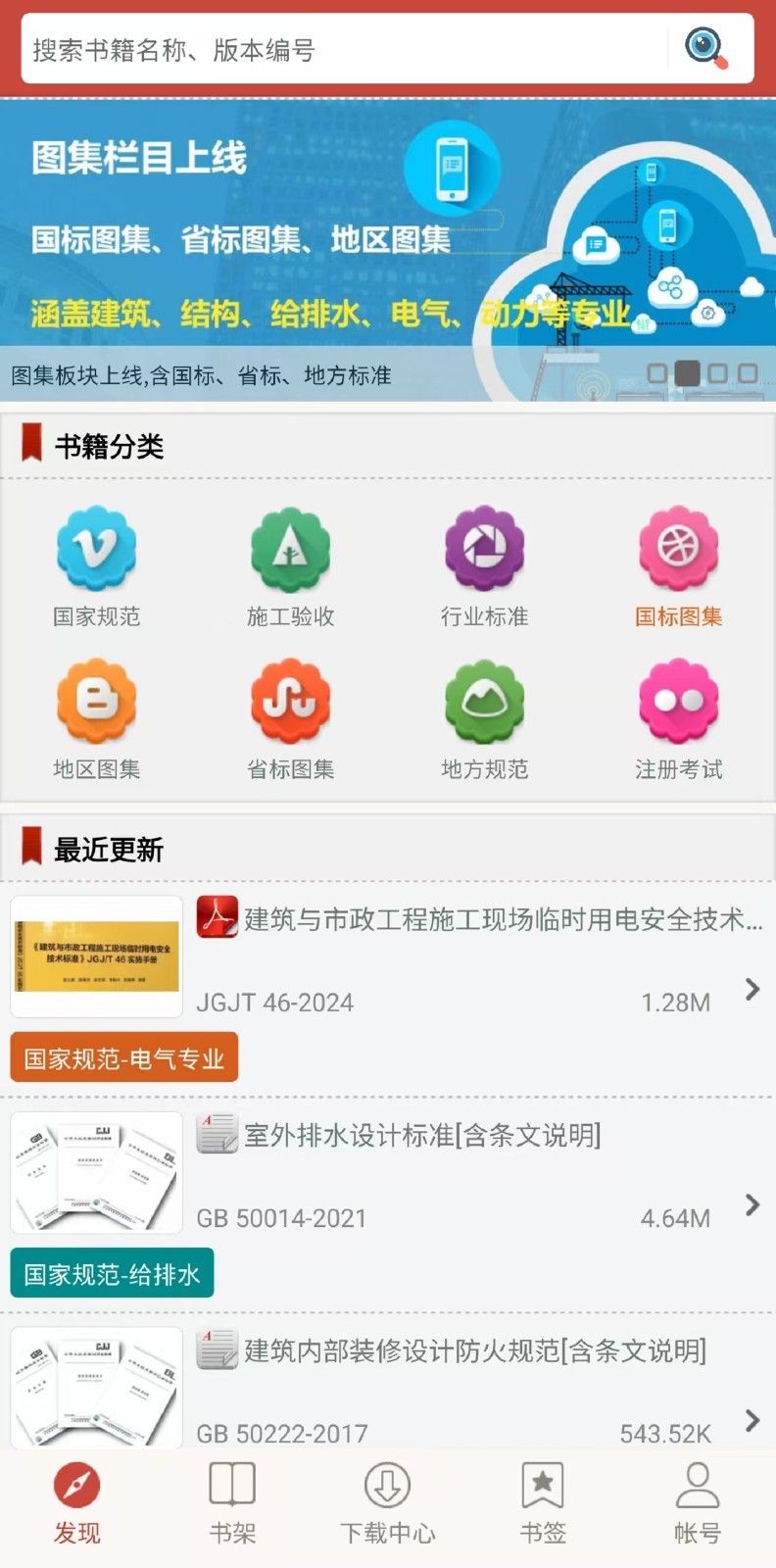Tap the 国家规范-电气专业 tag
The height and width of the screenshot is (1568, 776).
click(124, 1058)
